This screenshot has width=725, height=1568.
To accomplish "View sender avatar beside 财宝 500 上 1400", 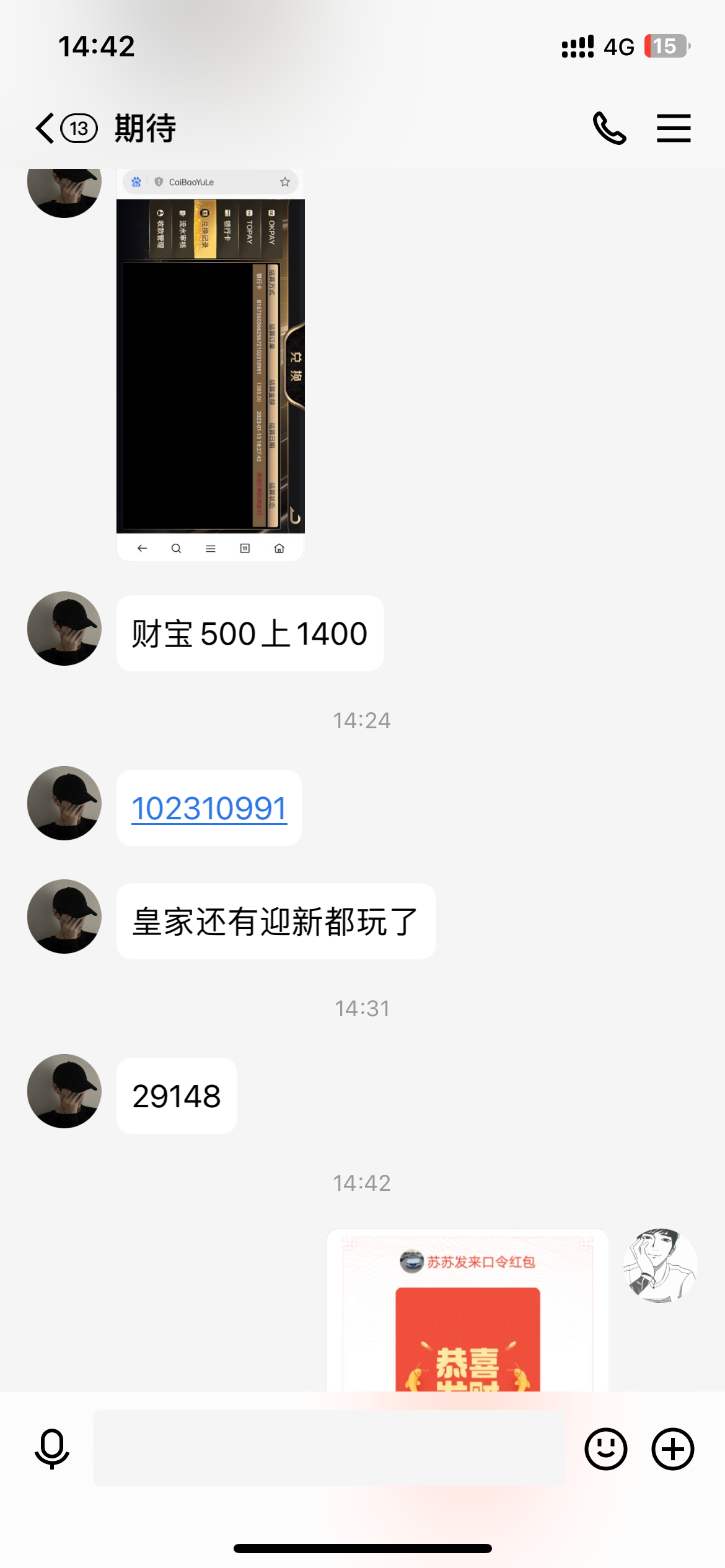I will click(x=64, y=629).
